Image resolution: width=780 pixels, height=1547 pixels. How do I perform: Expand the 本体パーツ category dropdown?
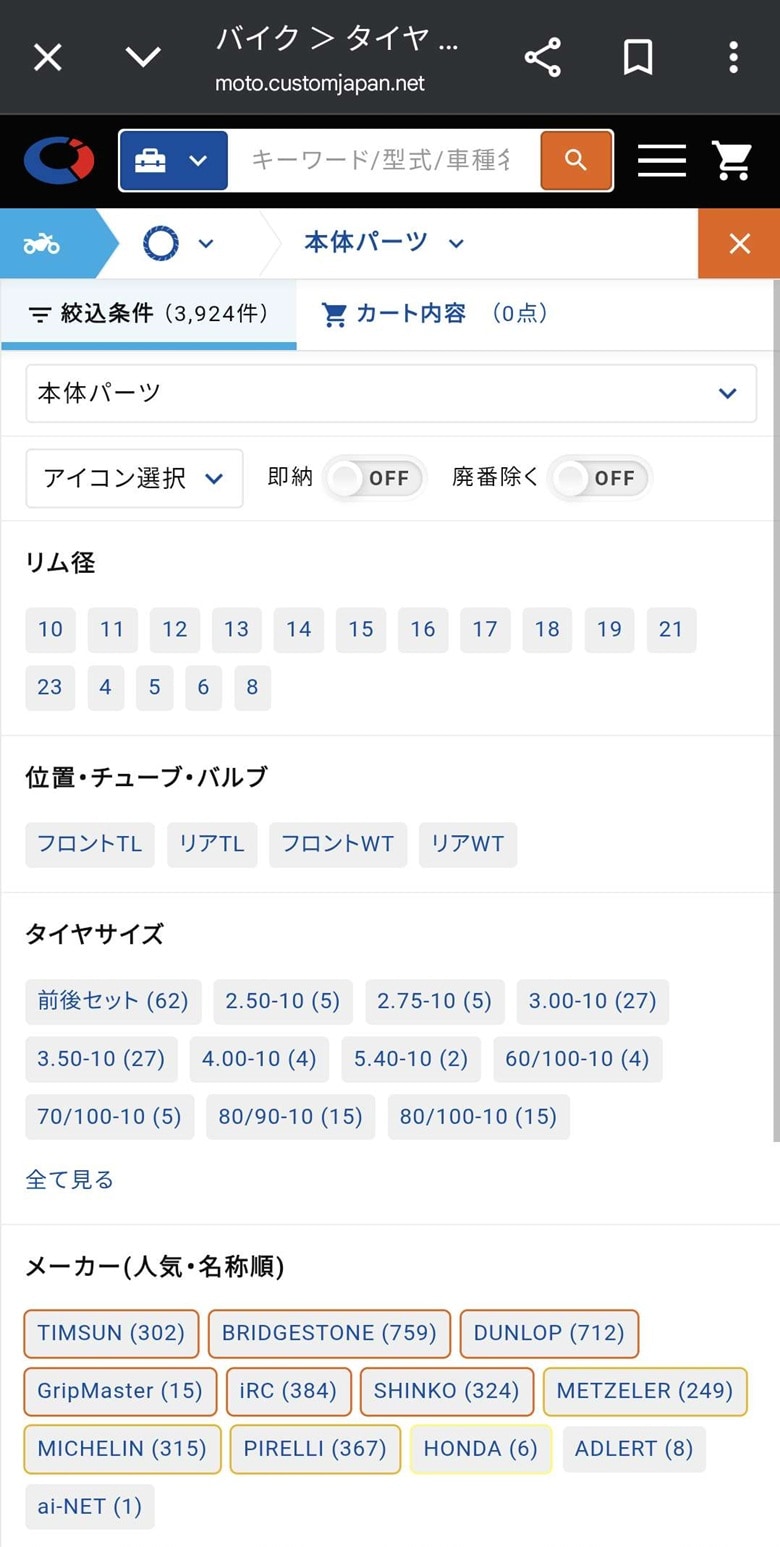(x=390, y=393)
